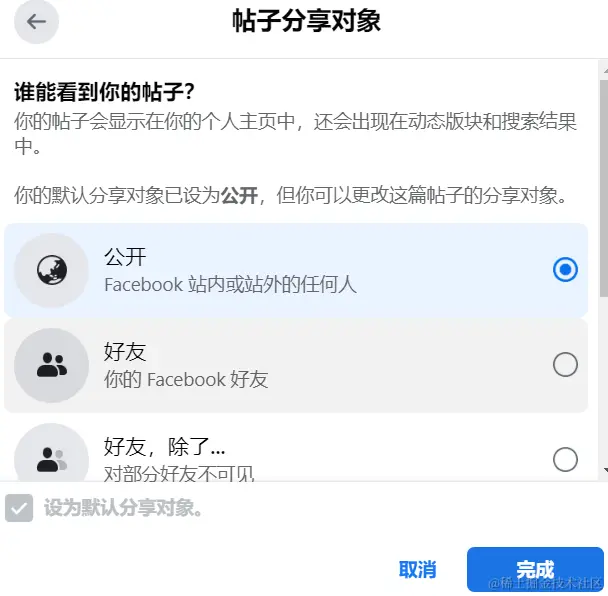The height and width of the screenshot is (596, 608).
Task: Select the 好友，除了... option
Action: coord(565,459)
